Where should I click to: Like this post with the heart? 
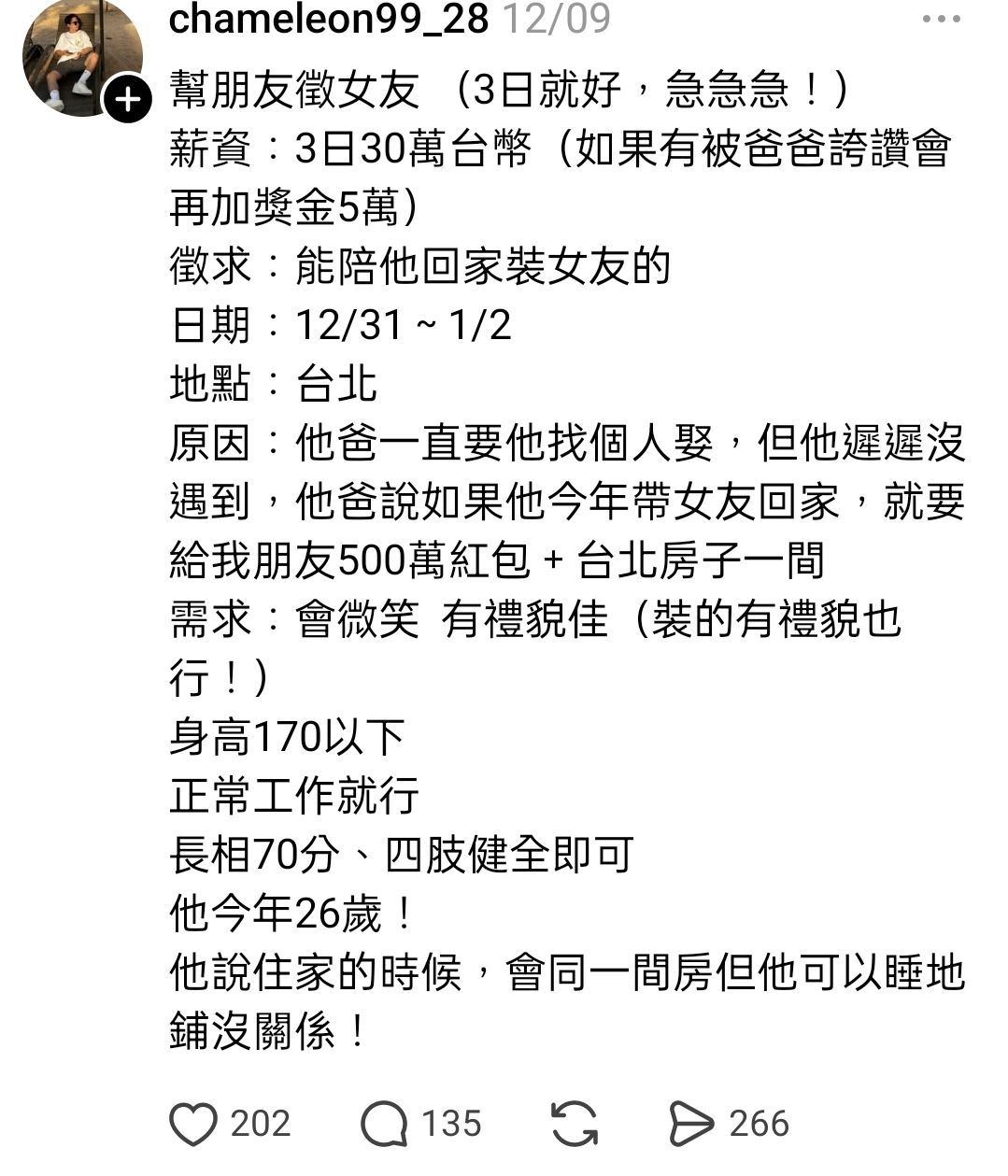coord(193,1124)
